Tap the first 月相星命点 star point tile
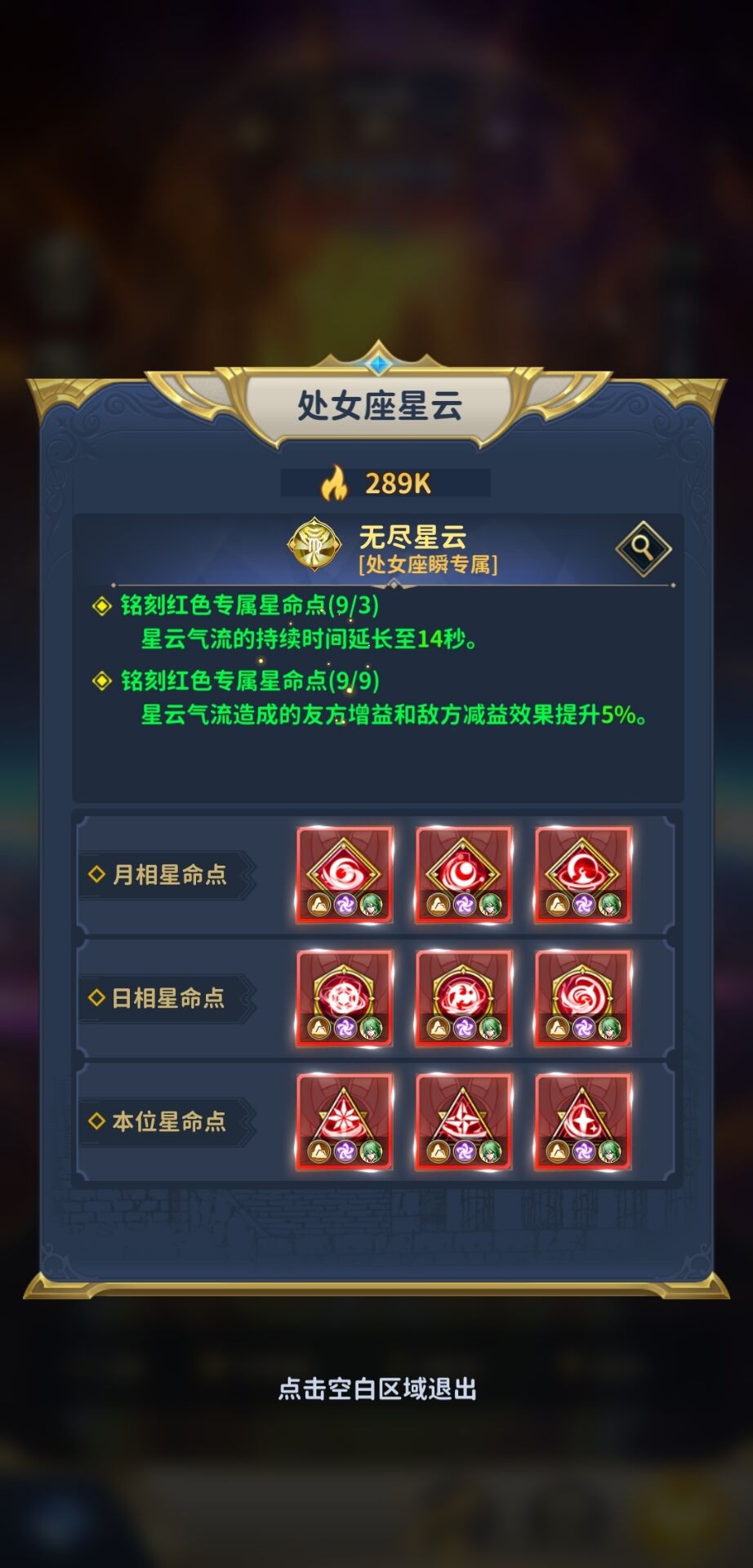 point(344,875)
